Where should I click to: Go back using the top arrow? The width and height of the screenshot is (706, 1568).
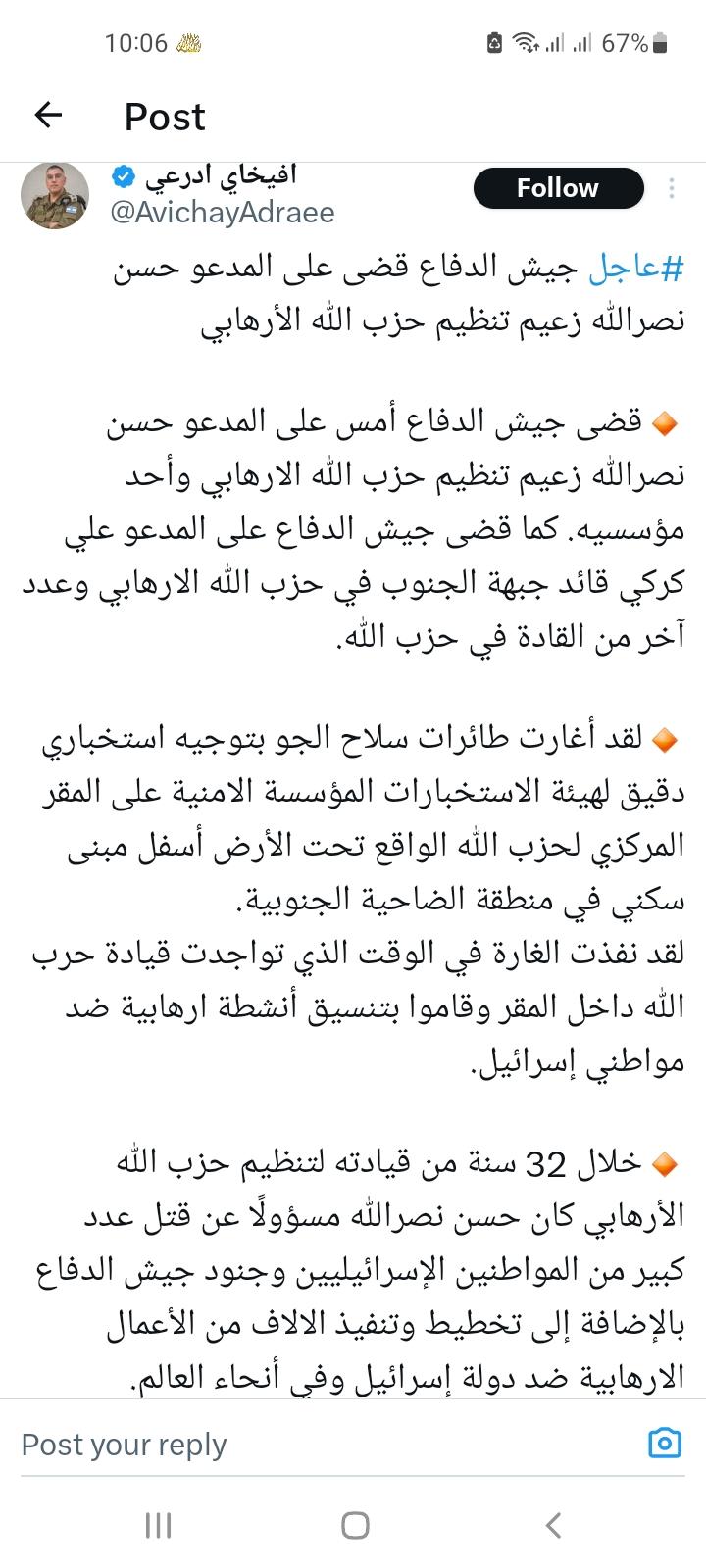(48, 116)
